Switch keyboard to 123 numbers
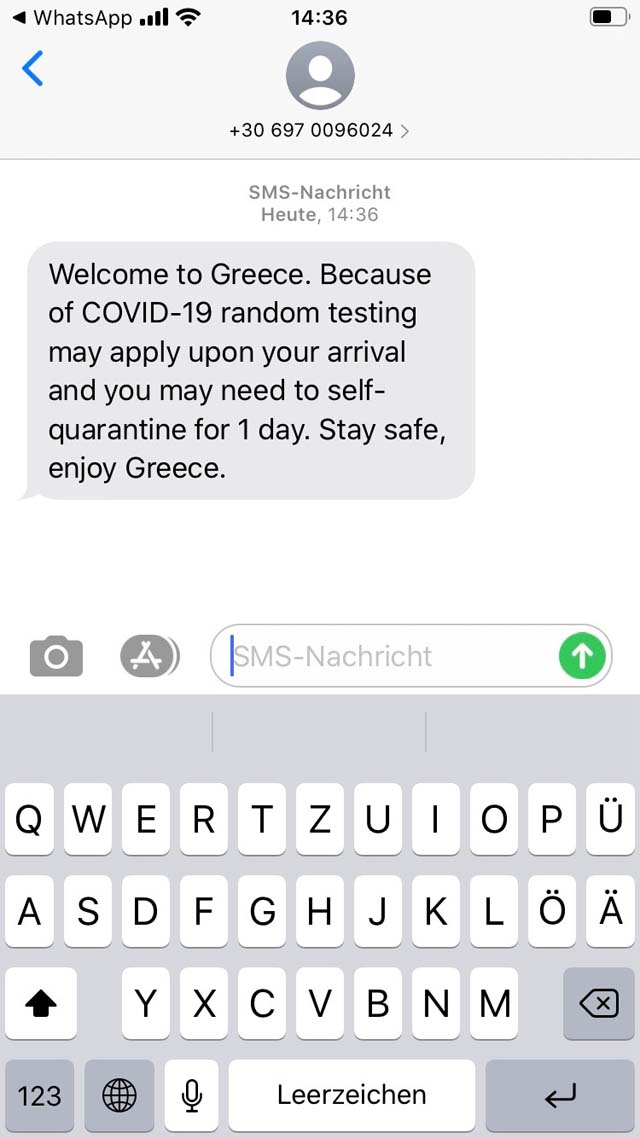 [39, 1096]
